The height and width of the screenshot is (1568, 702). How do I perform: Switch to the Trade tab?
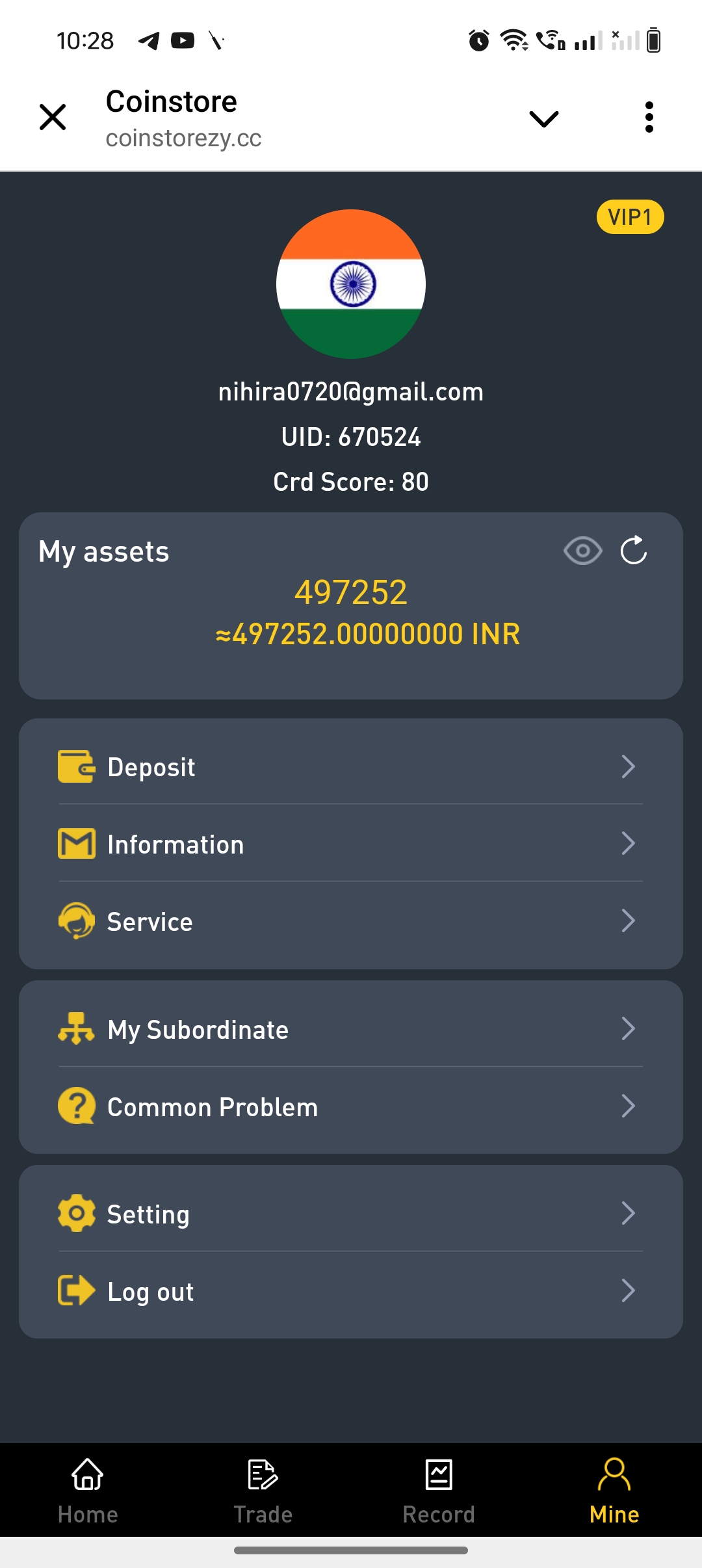tap(263, 1491)
